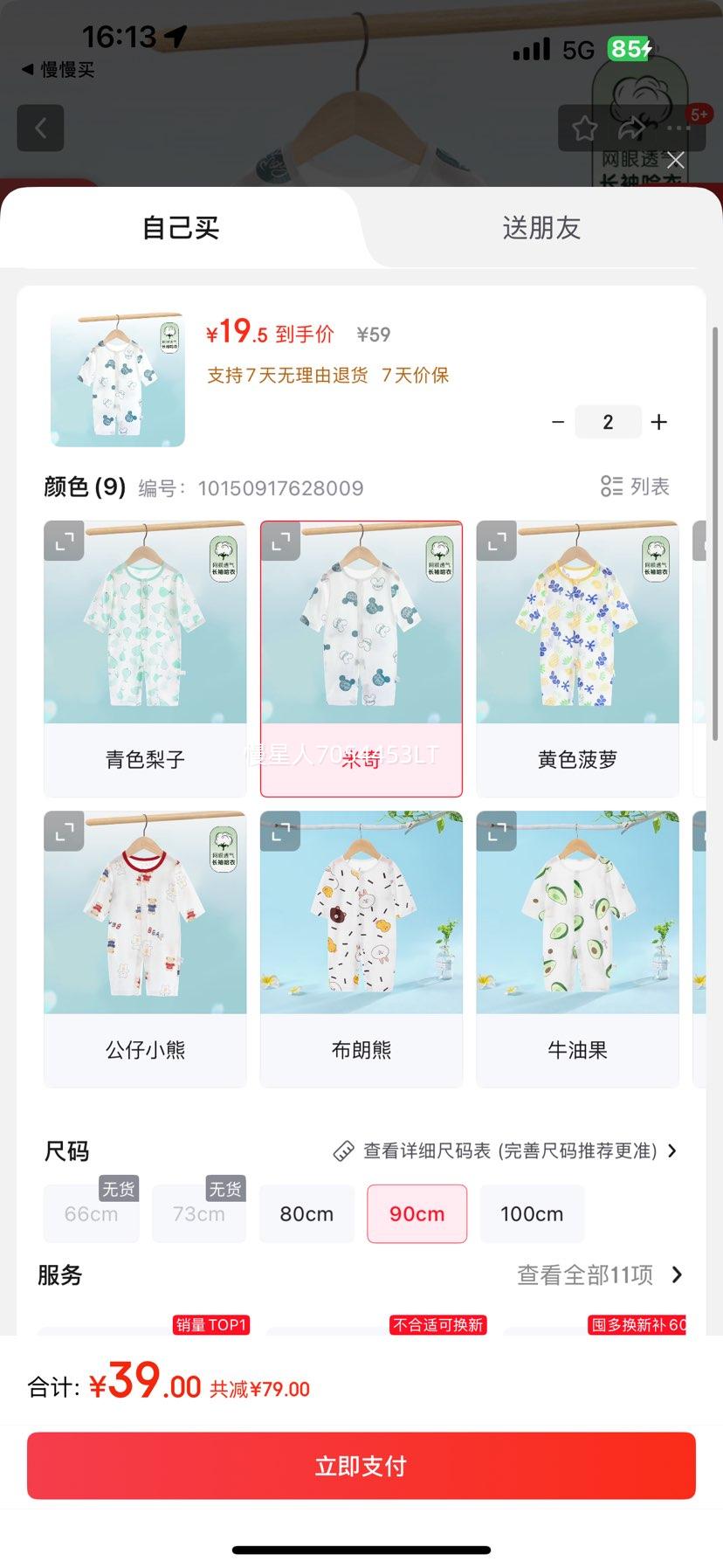723x1568 pixels.
Task: Switch to the 送朋友 tab
Action: 541,228
